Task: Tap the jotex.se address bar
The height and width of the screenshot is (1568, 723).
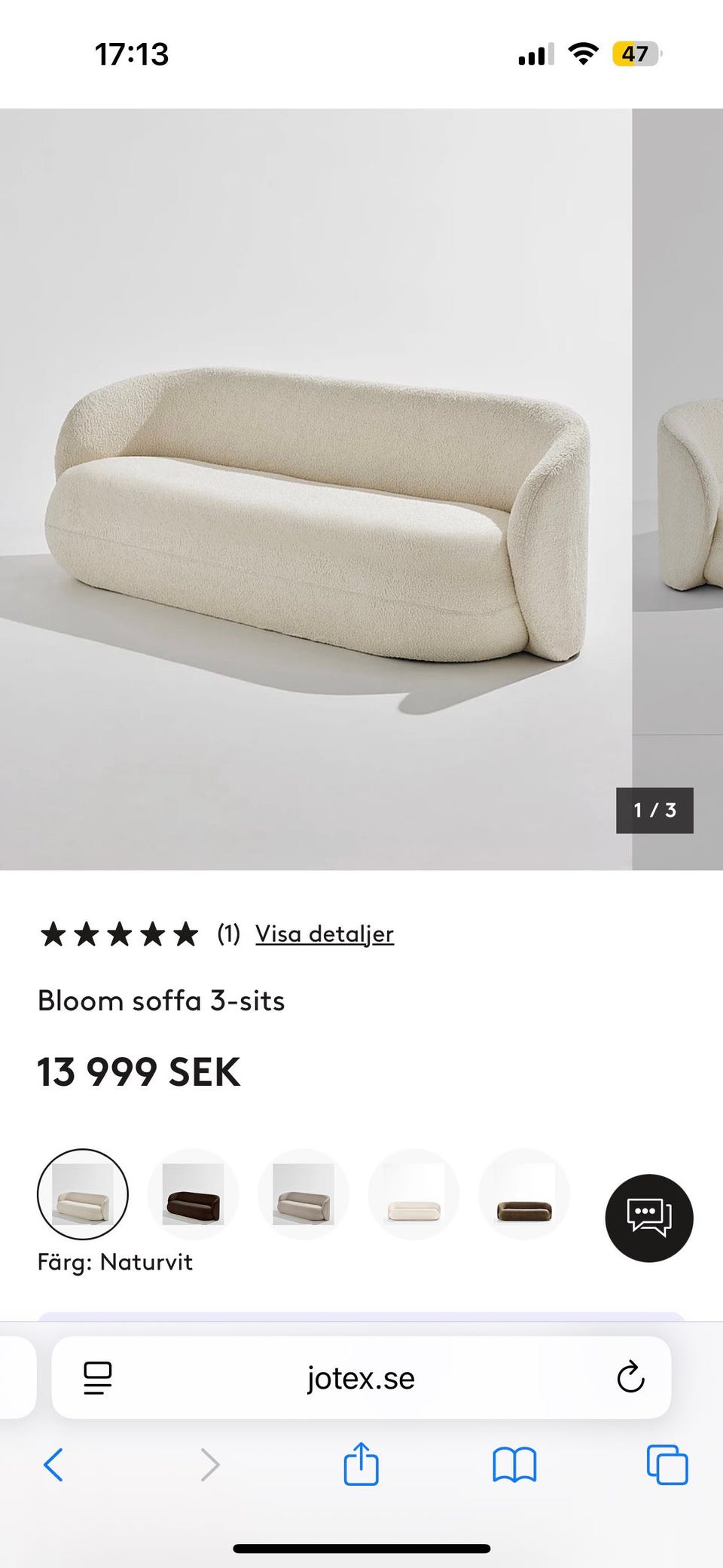Action: [360, 1379]
